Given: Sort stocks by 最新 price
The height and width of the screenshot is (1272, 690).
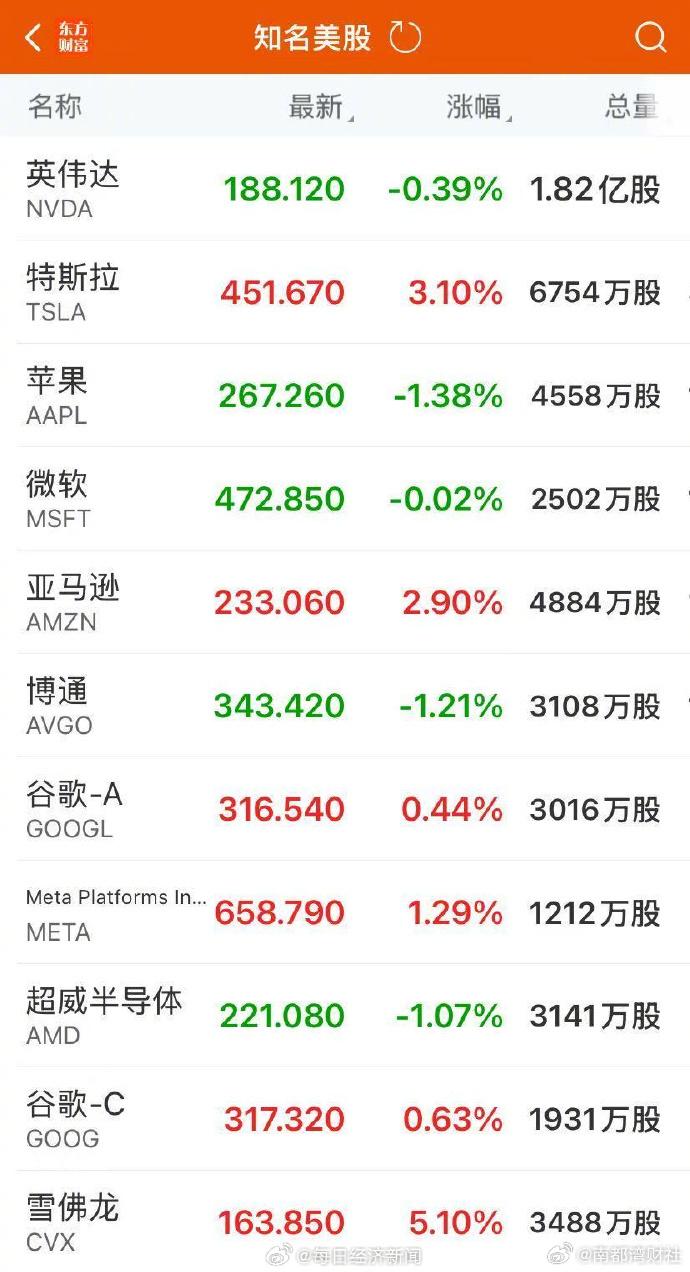Looking at the screenshot, I should click(318, 107).
